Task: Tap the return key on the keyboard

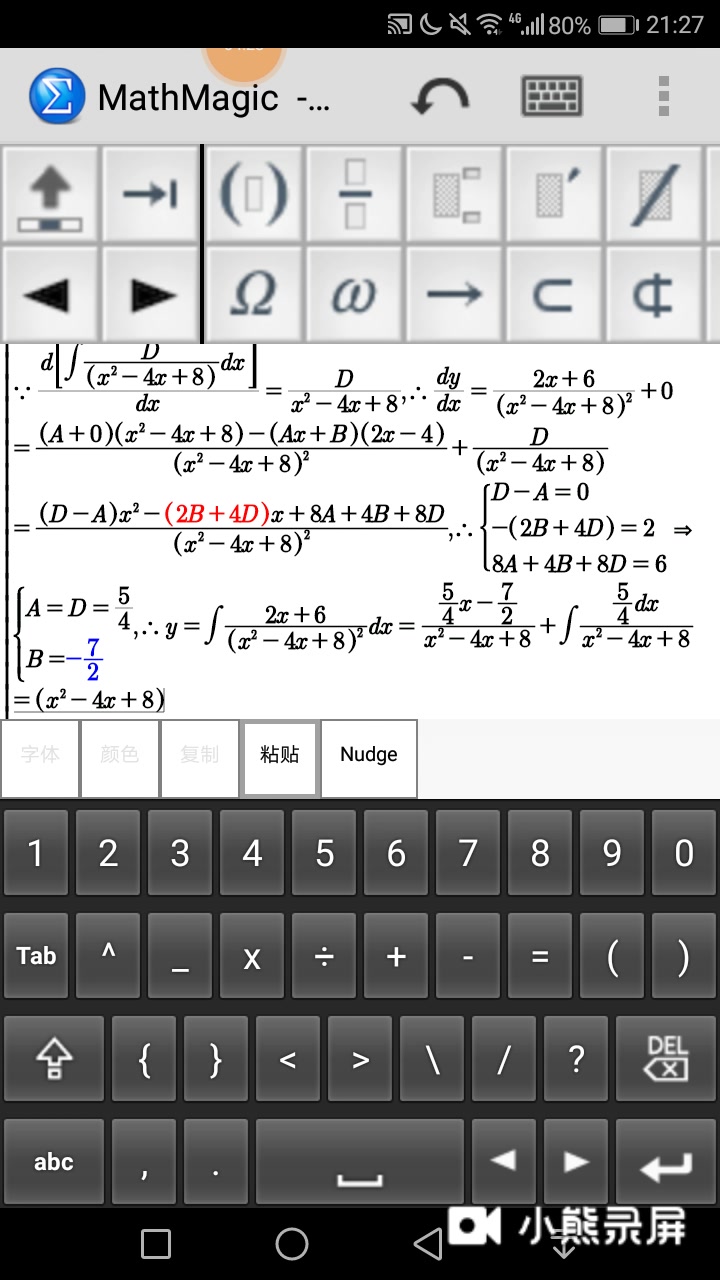Action: pyautogui.click(x=666, y=1162)
